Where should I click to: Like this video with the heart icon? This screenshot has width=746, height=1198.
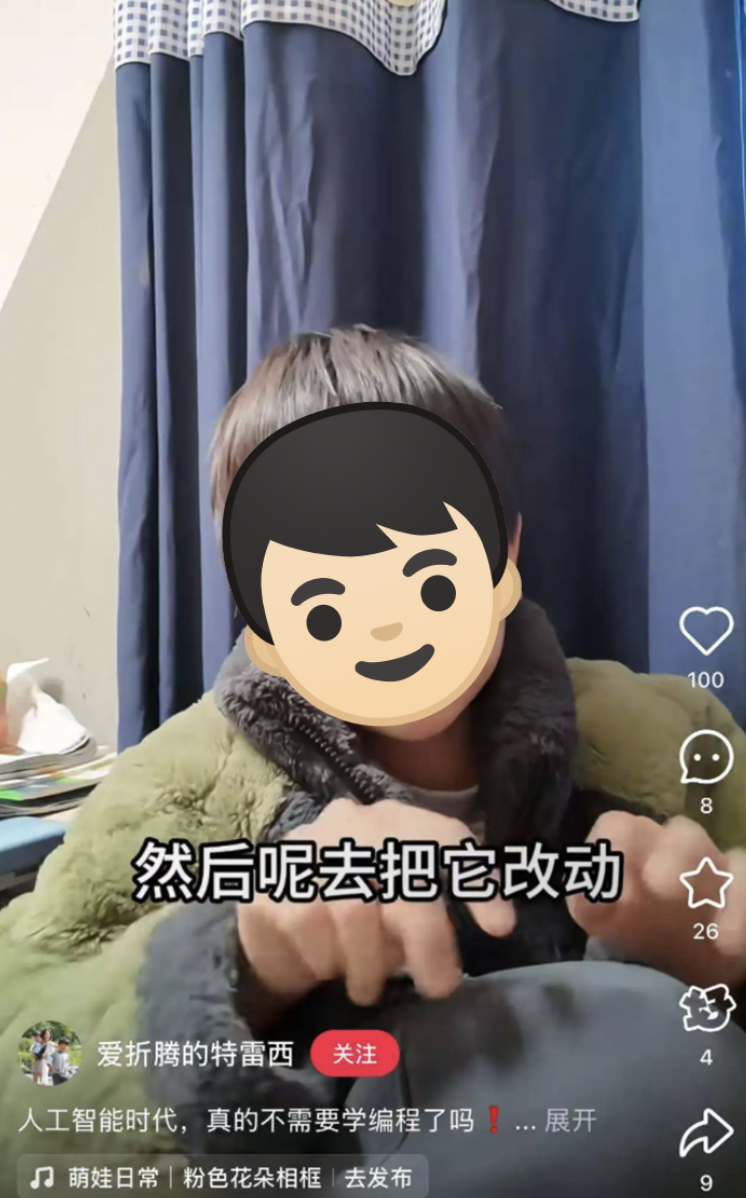[706, 632]
